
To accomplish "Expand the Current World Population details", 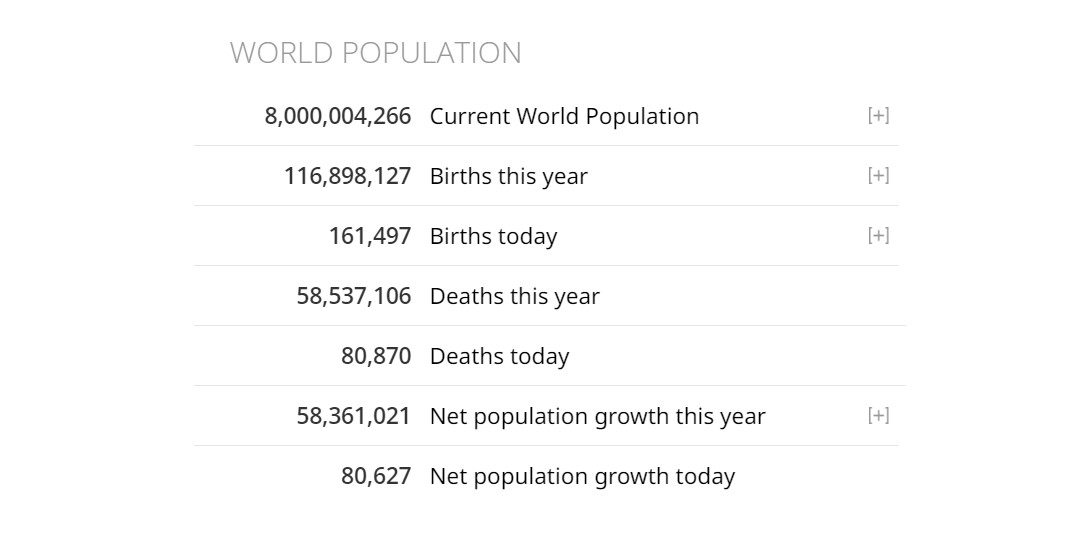I will coord(877,115).
